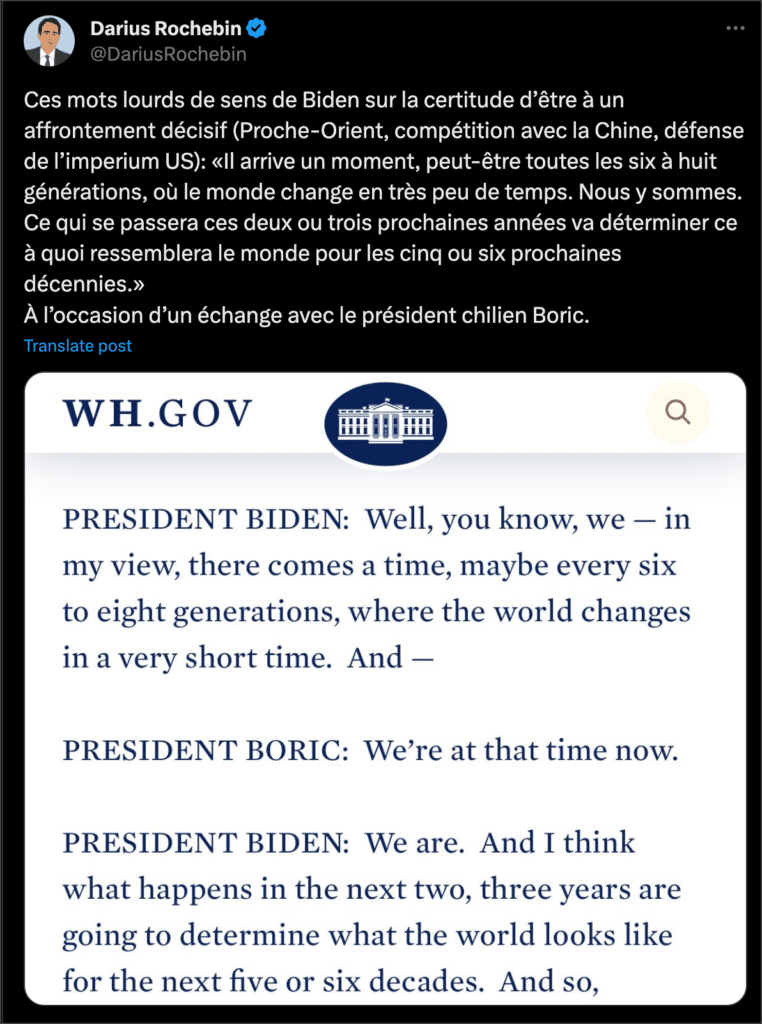Image resolution: width=762 pixels, height=1024 pixels.
Task: Open Darius Rochebin's profile picture
Action: [49, 41]
